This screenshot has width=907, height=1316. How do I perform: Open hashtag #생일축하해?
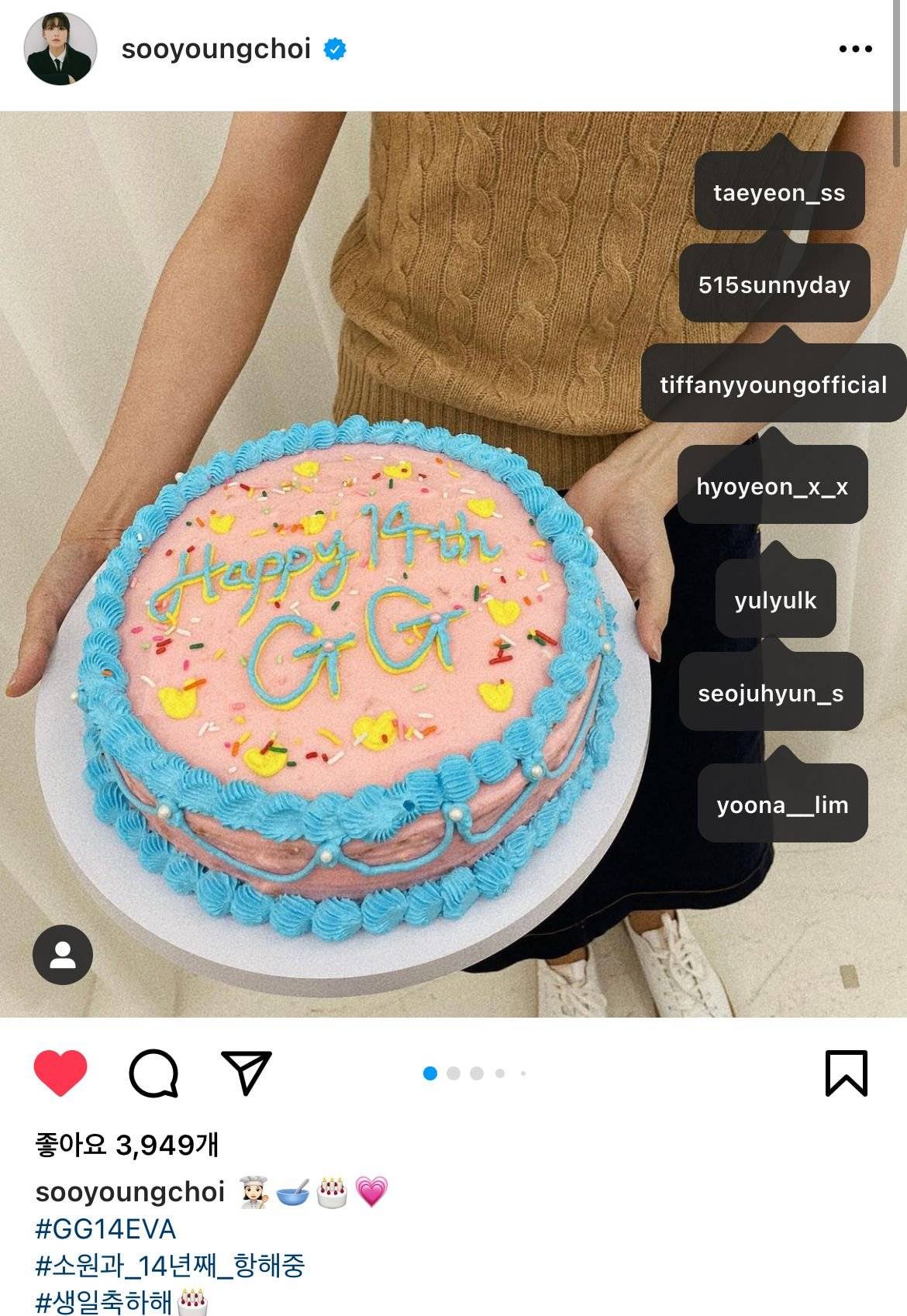[x=104, y=1301]
